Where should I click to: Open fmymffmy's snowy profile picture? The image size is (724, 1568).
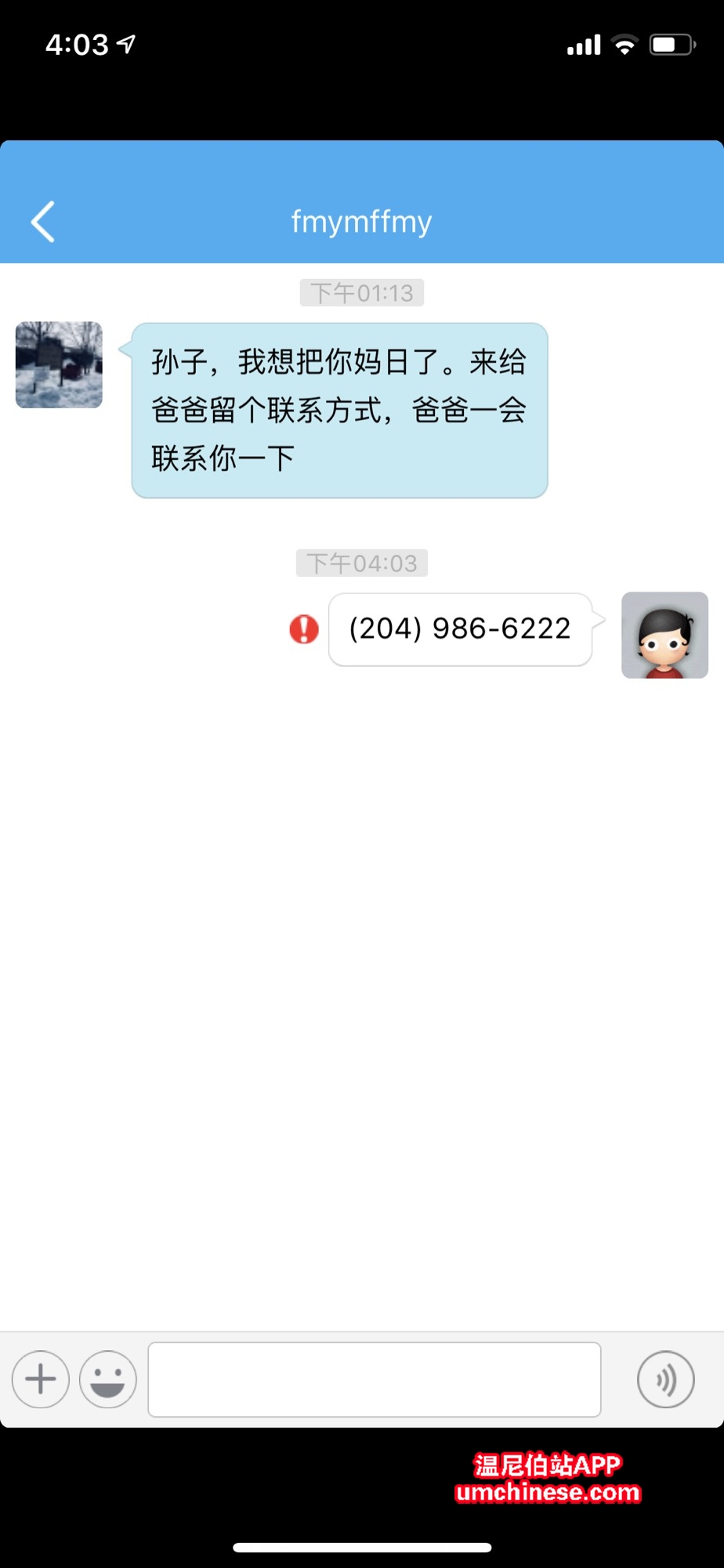tap(59, 364)
